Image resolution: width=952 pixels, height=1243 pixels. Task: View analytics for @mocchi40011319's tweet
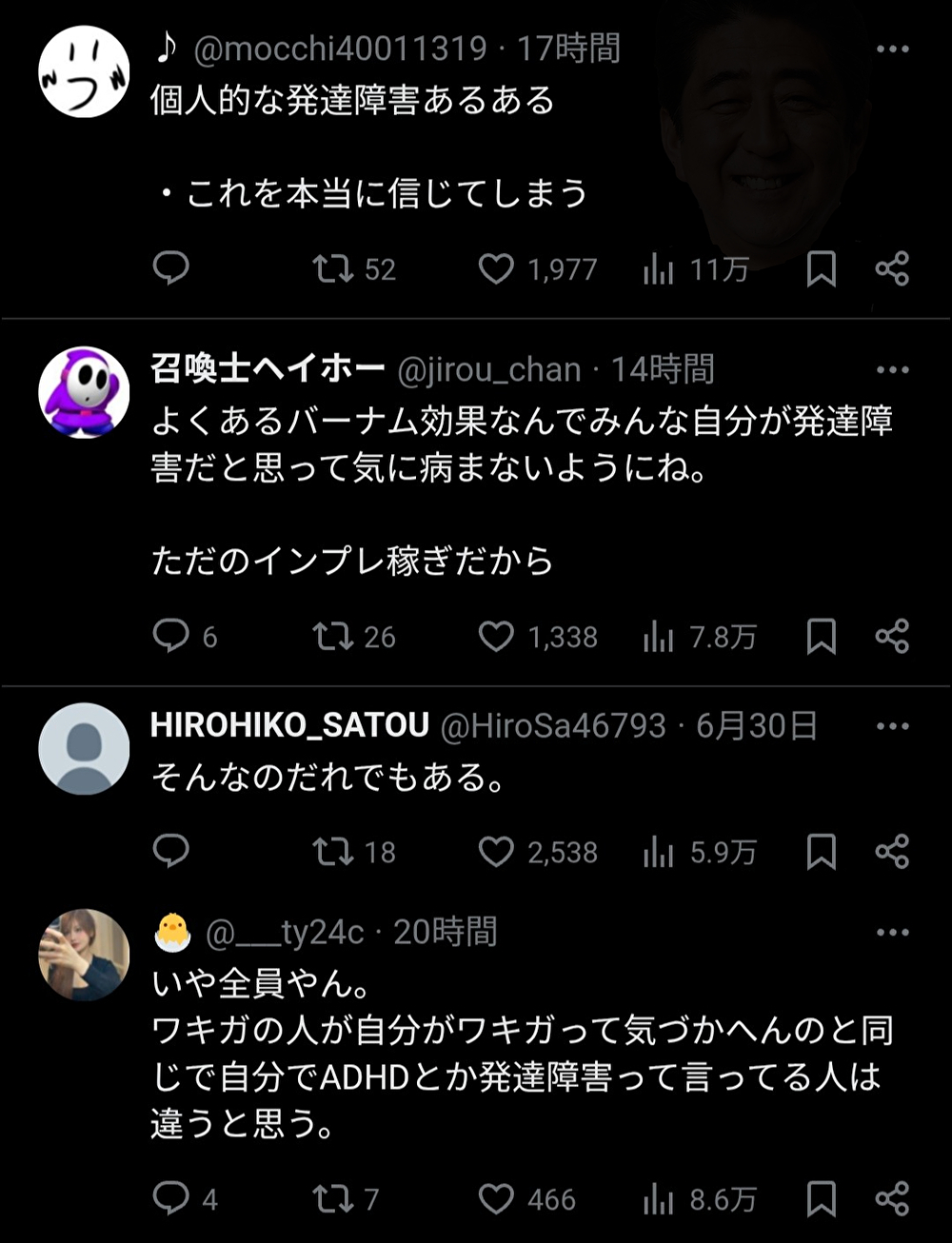(x=659, y=270)
